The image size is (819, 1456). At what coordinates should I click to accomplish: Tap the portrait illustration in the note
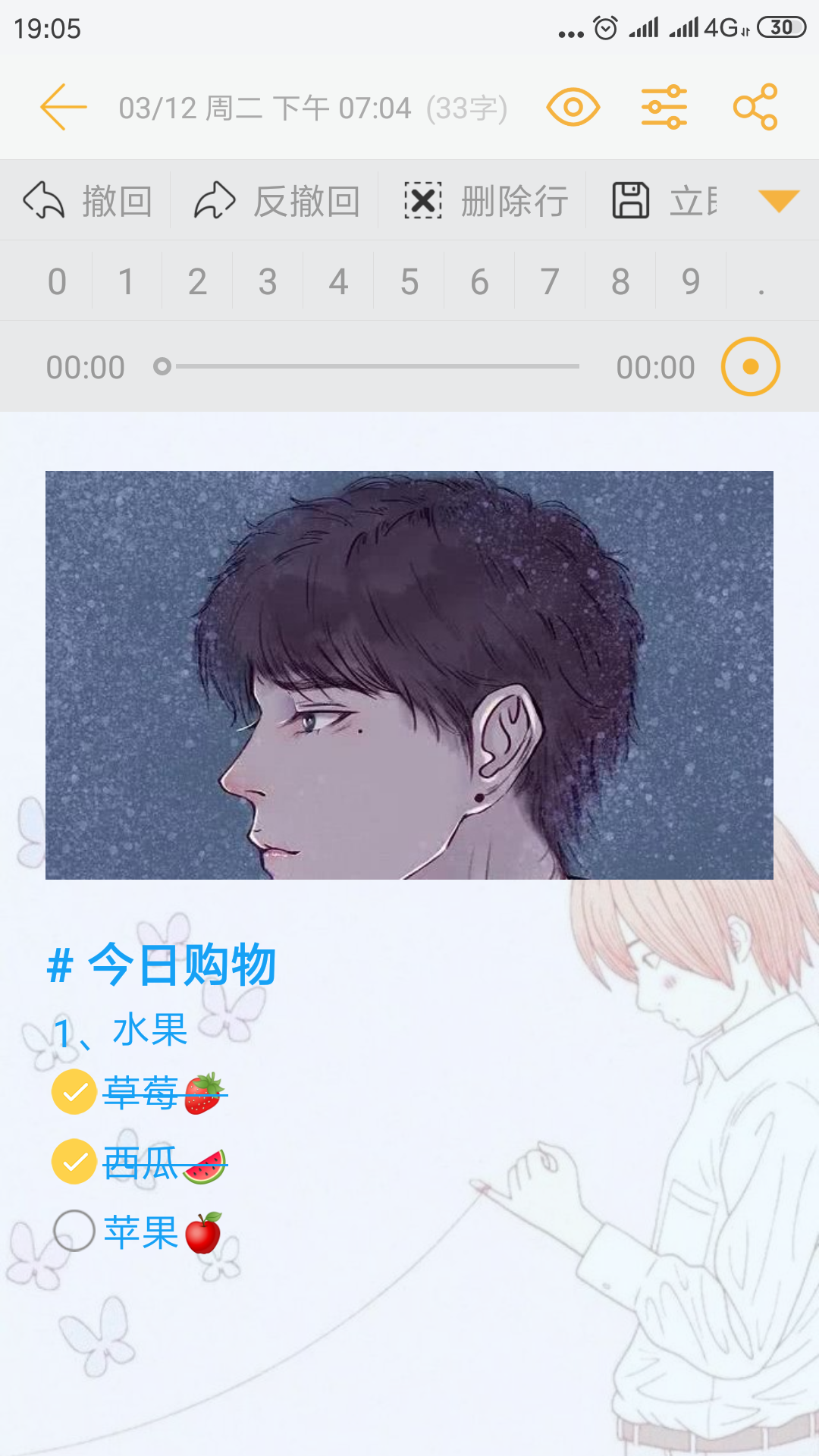tap(409, 675)
